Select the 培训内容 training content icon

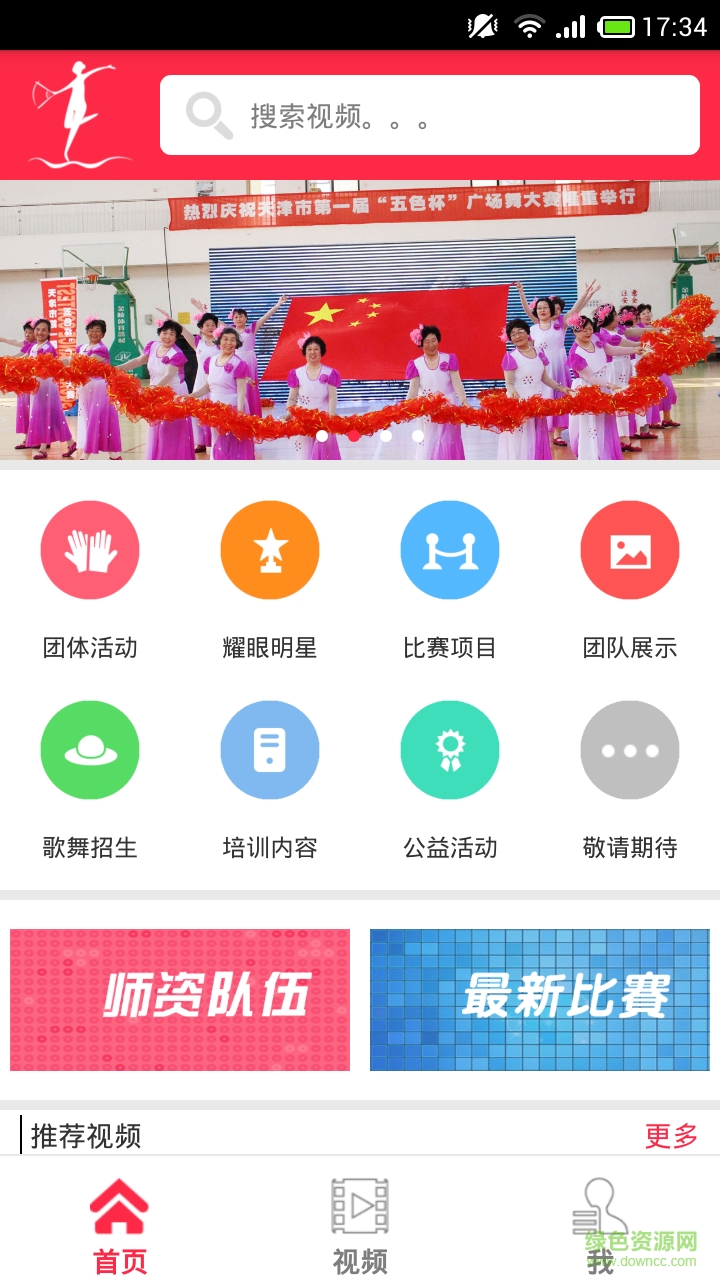tap(270, 750)
